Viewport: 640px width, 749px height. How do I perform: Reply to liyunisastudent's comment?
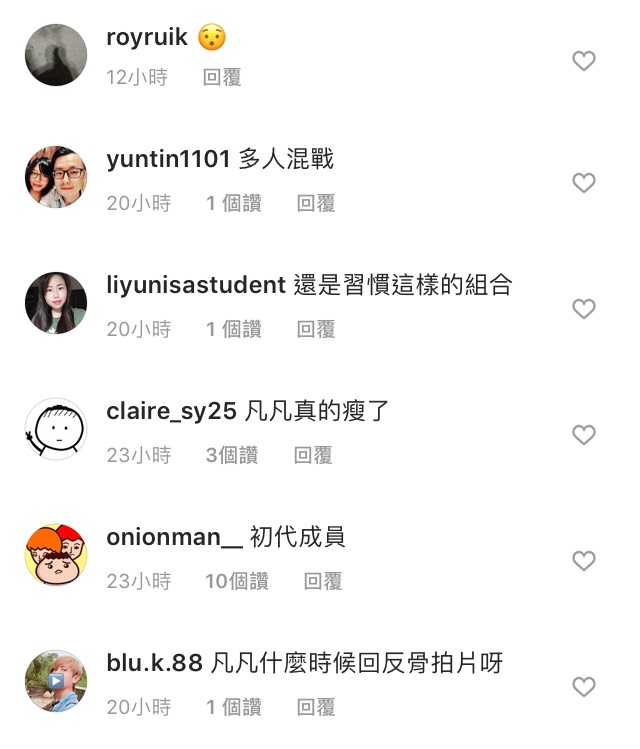(316, 329)
